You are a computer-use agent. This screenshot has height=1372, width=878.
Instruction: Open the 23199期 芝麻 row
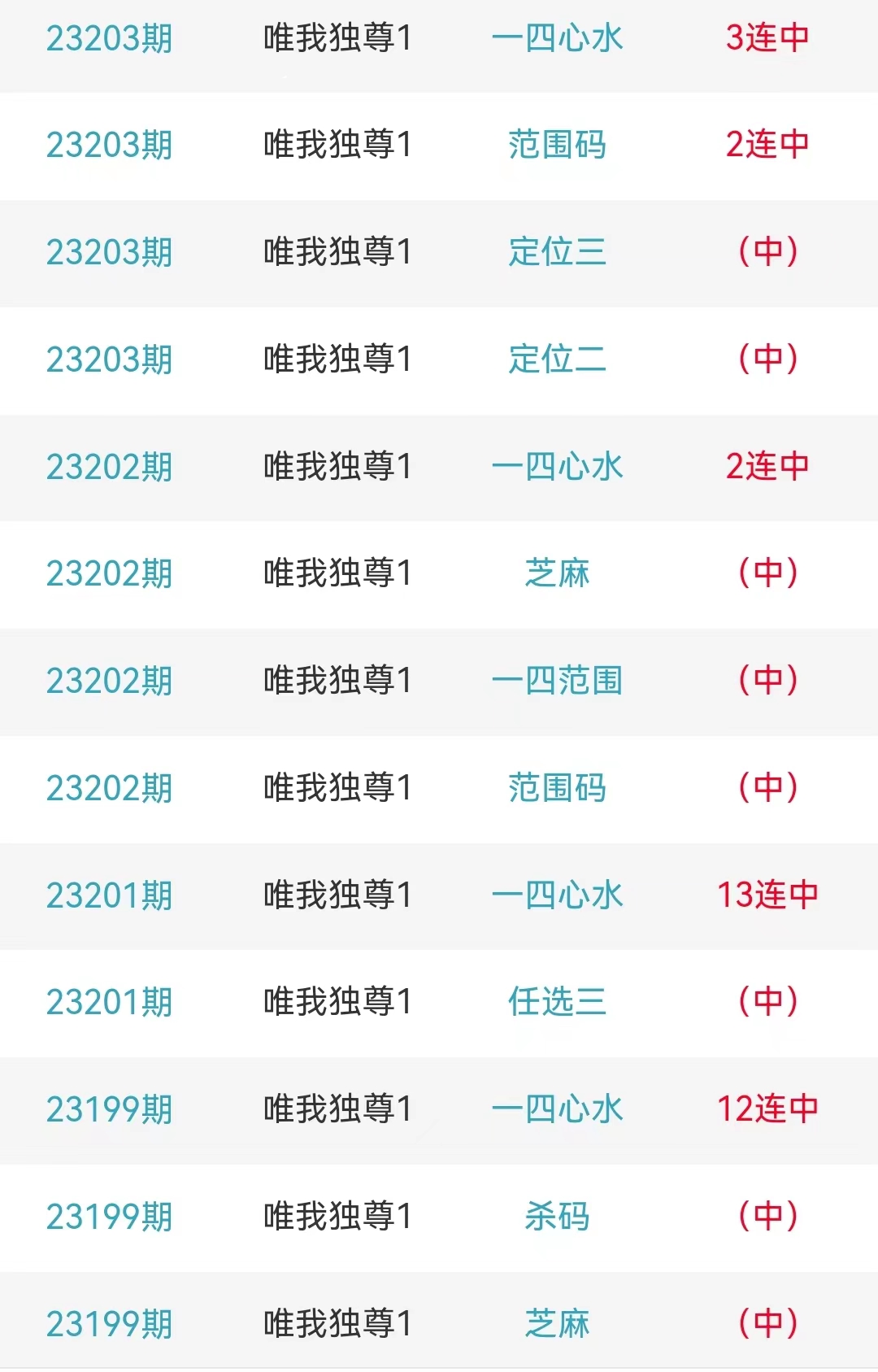coord(557,1324)
